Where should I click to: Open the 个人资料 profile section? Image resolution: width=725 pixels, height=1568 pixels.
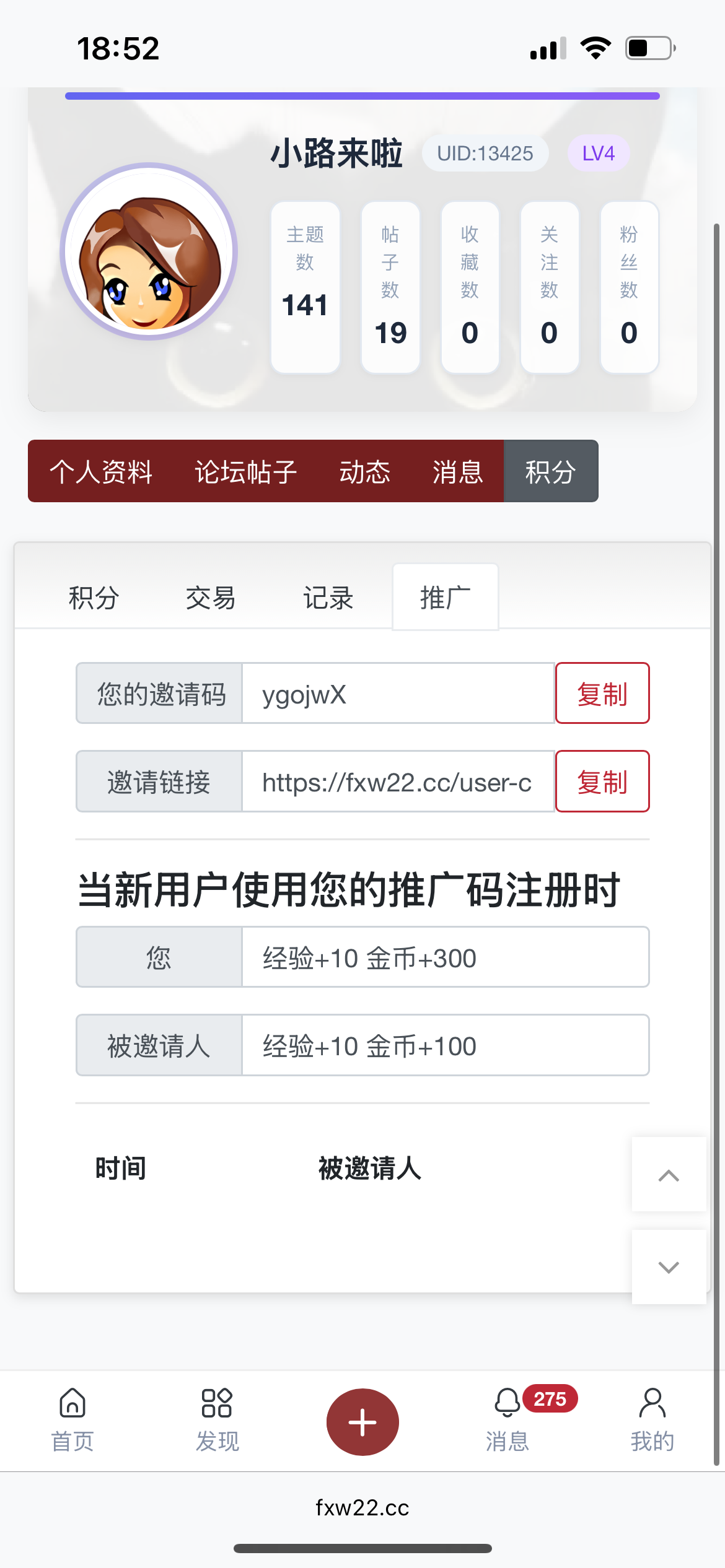[101, 471]
